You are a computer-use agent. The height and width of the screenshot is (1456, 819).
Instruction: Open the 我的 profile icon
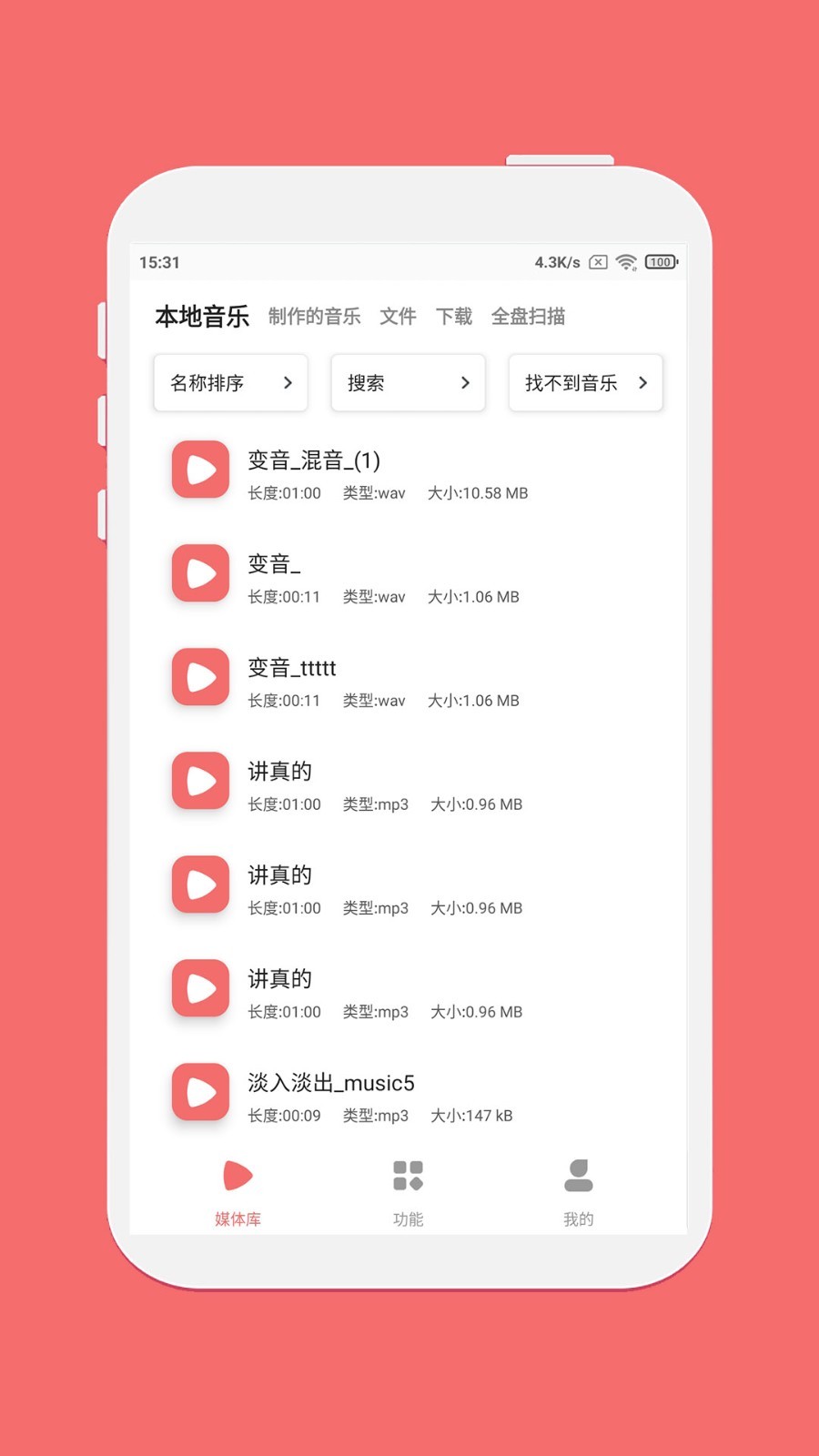pyautogui.click(x=579, y=1175)
